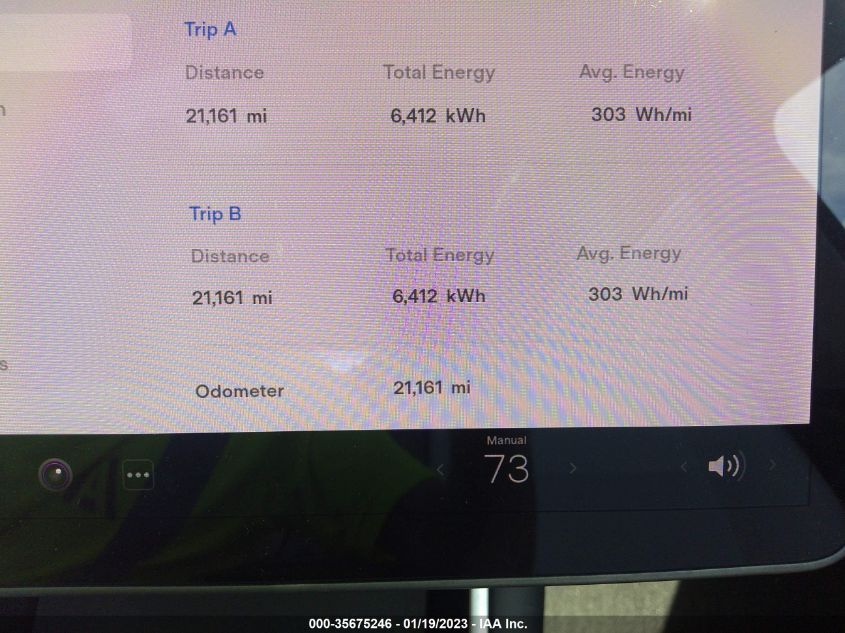Select the Trip B label
This screenshot has width=845, height=633.
click(x=215, y=213)
